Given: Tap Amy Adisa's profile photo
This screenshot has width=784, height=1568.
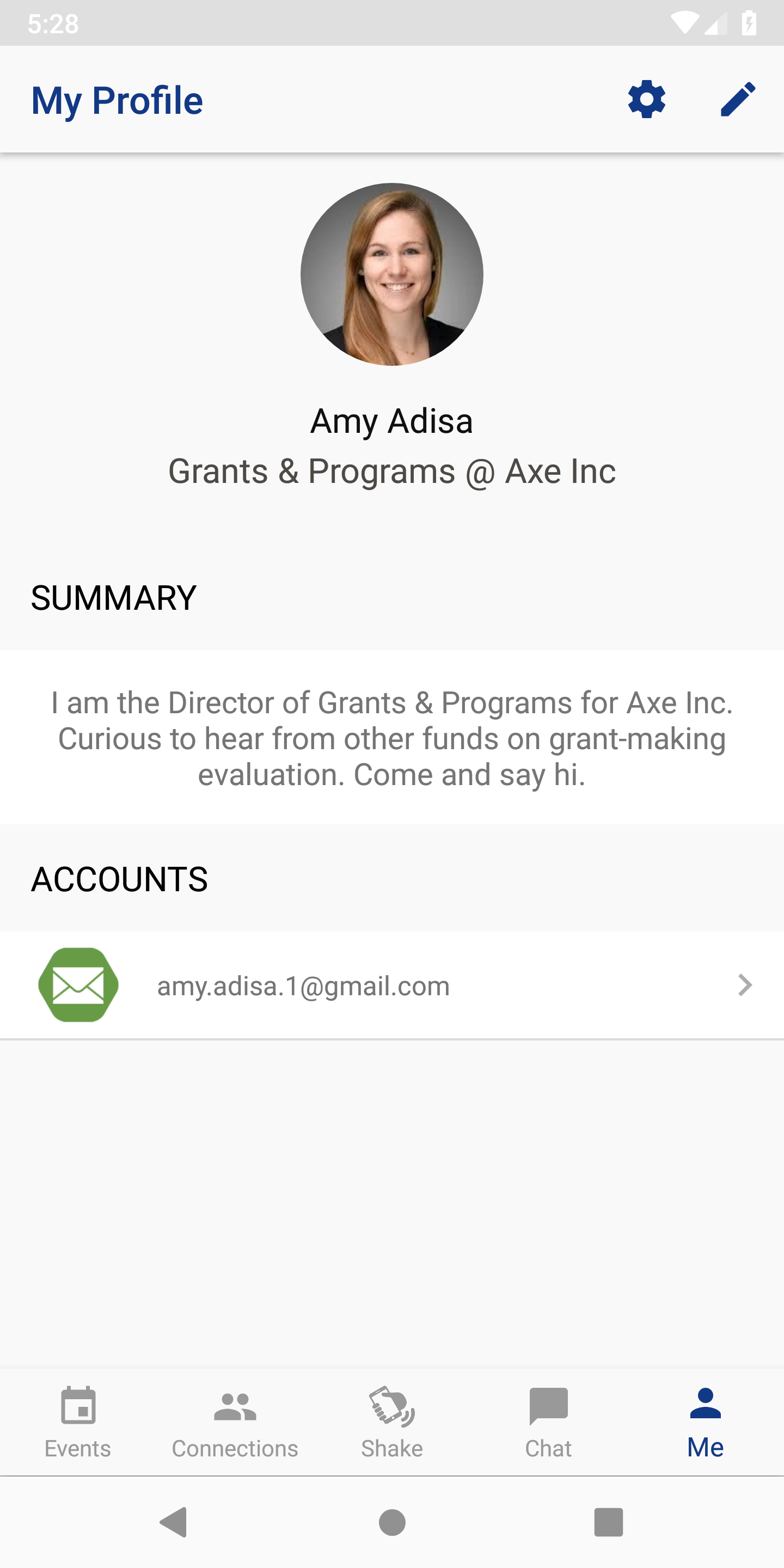Looking at the screenshot, I should point(392,274).
